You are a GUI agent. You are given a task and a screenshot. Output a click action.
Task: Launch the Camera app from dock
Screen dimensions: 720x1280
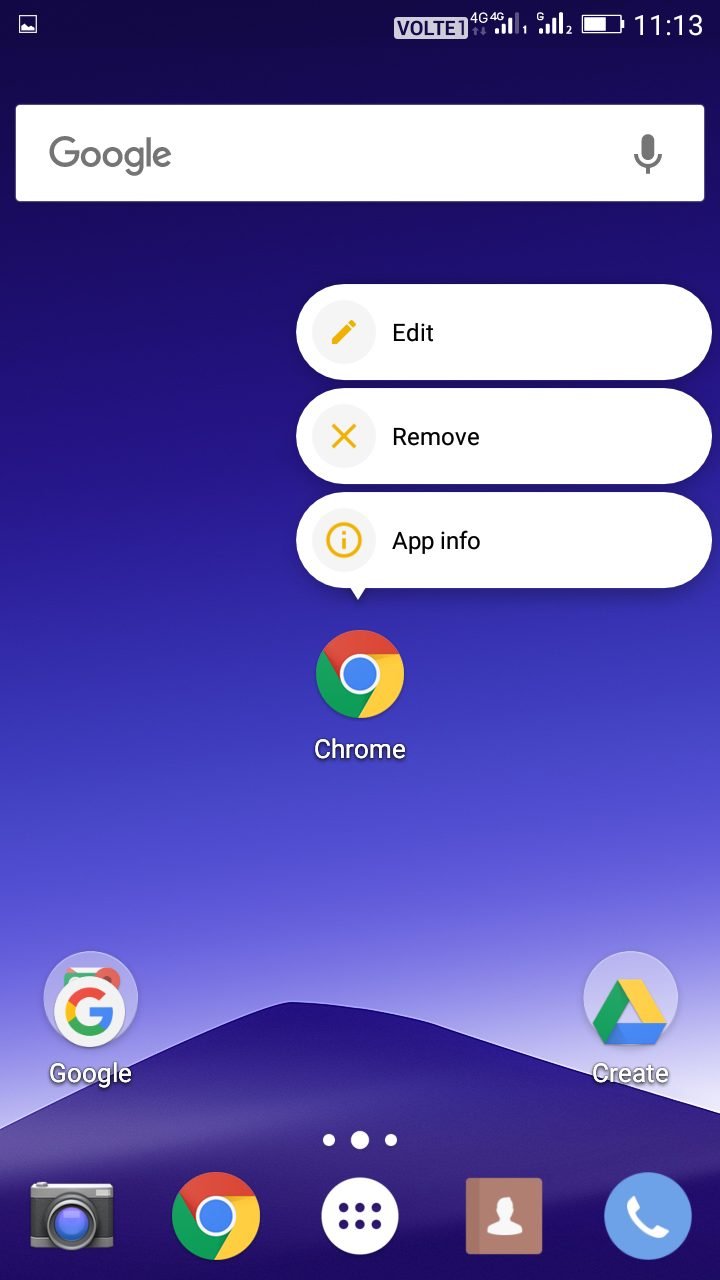point(71,1215)
